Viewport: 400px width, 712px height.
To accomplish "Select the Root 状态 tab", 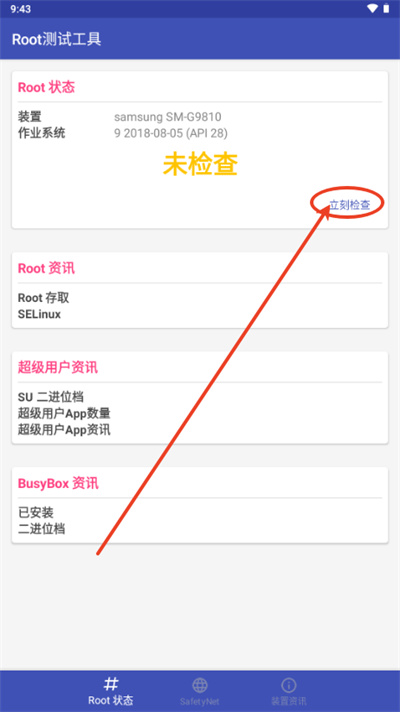I will point(111,692).
